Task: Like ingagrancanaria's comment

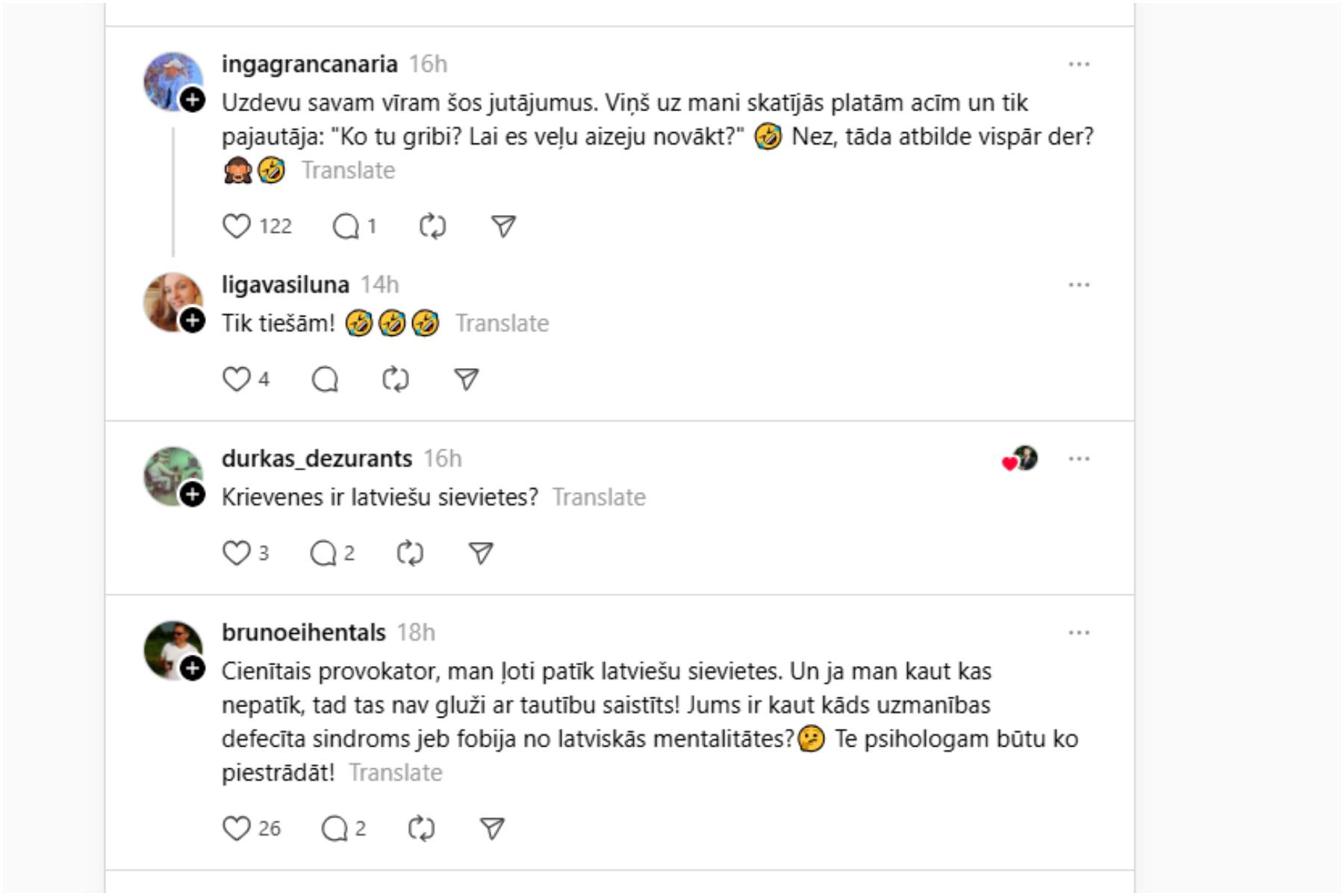Action: [237, 226]
